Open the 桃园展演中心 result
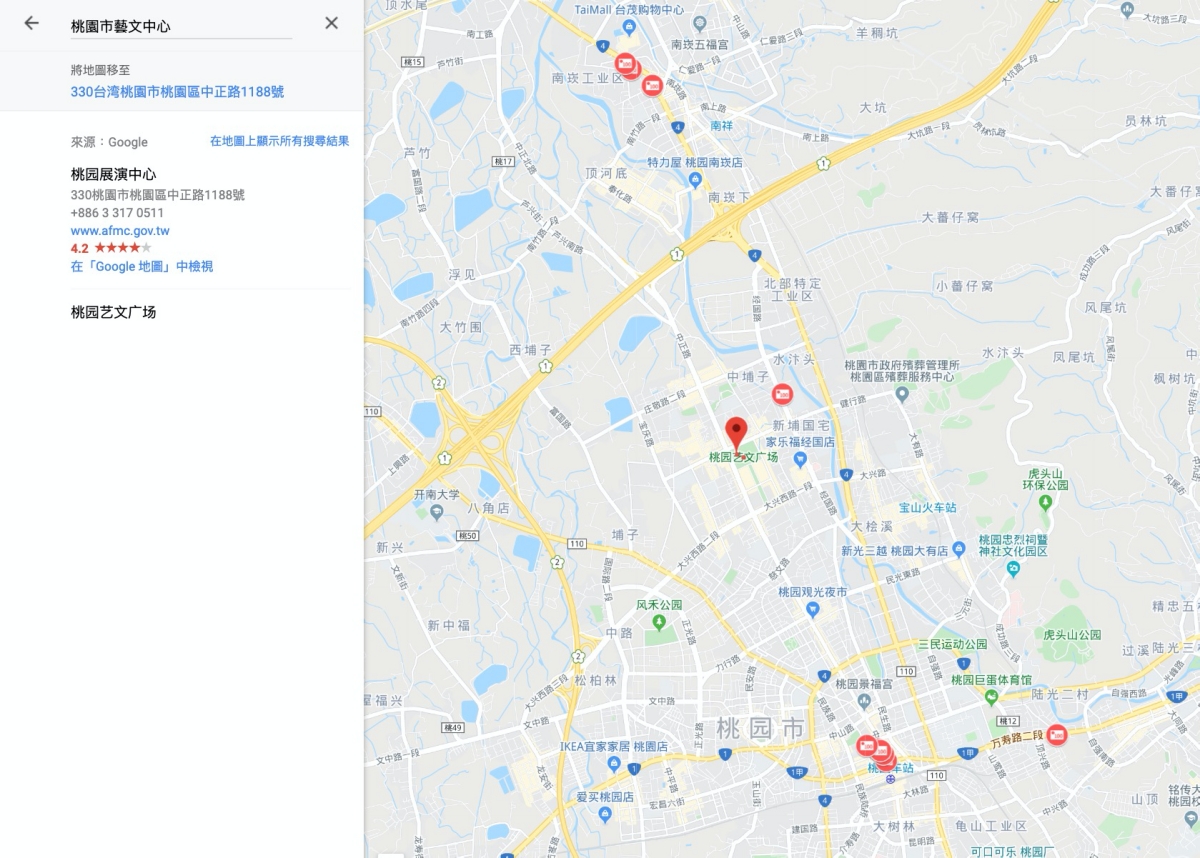Screen dimensions: 1200x858 tap(113, 174)
